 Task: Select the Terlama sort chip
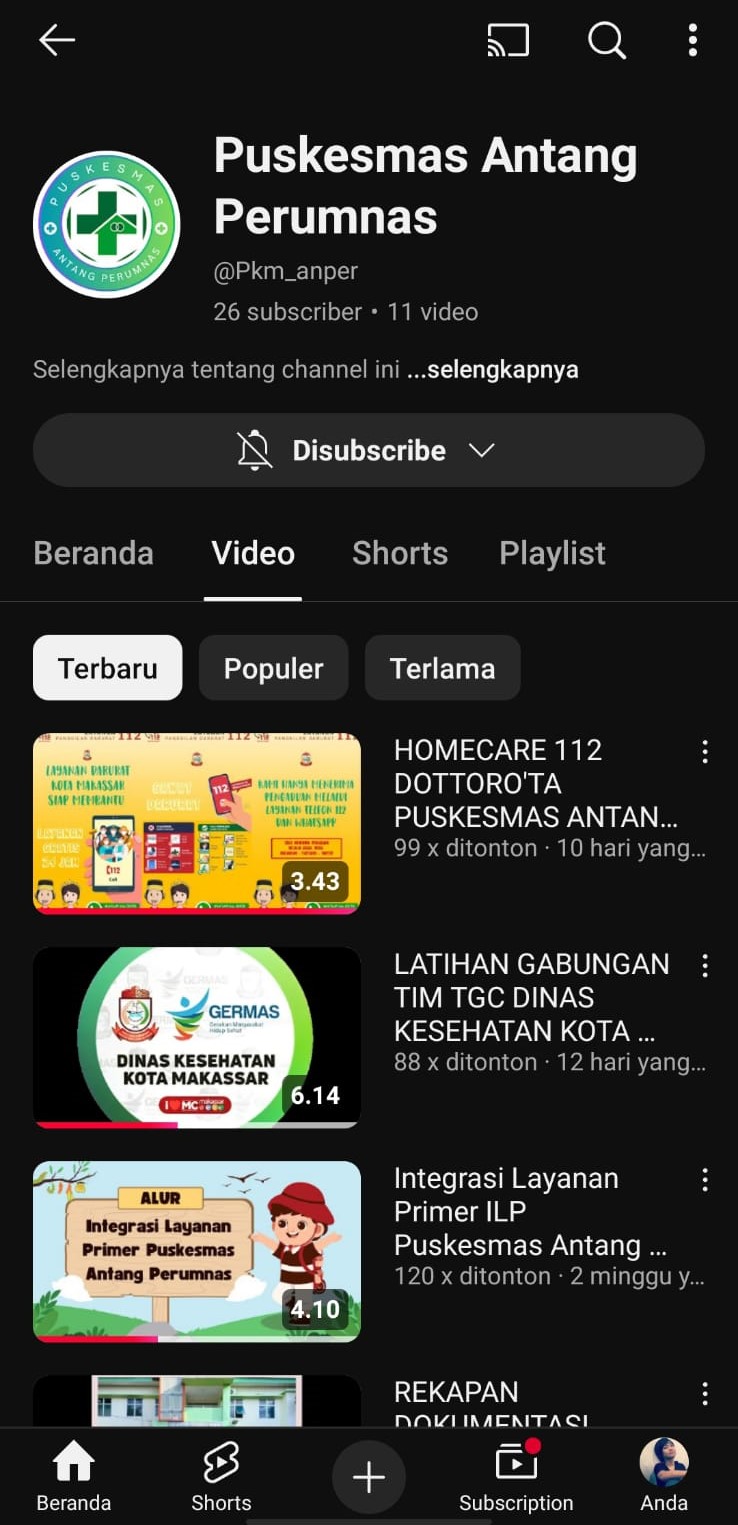442,668
